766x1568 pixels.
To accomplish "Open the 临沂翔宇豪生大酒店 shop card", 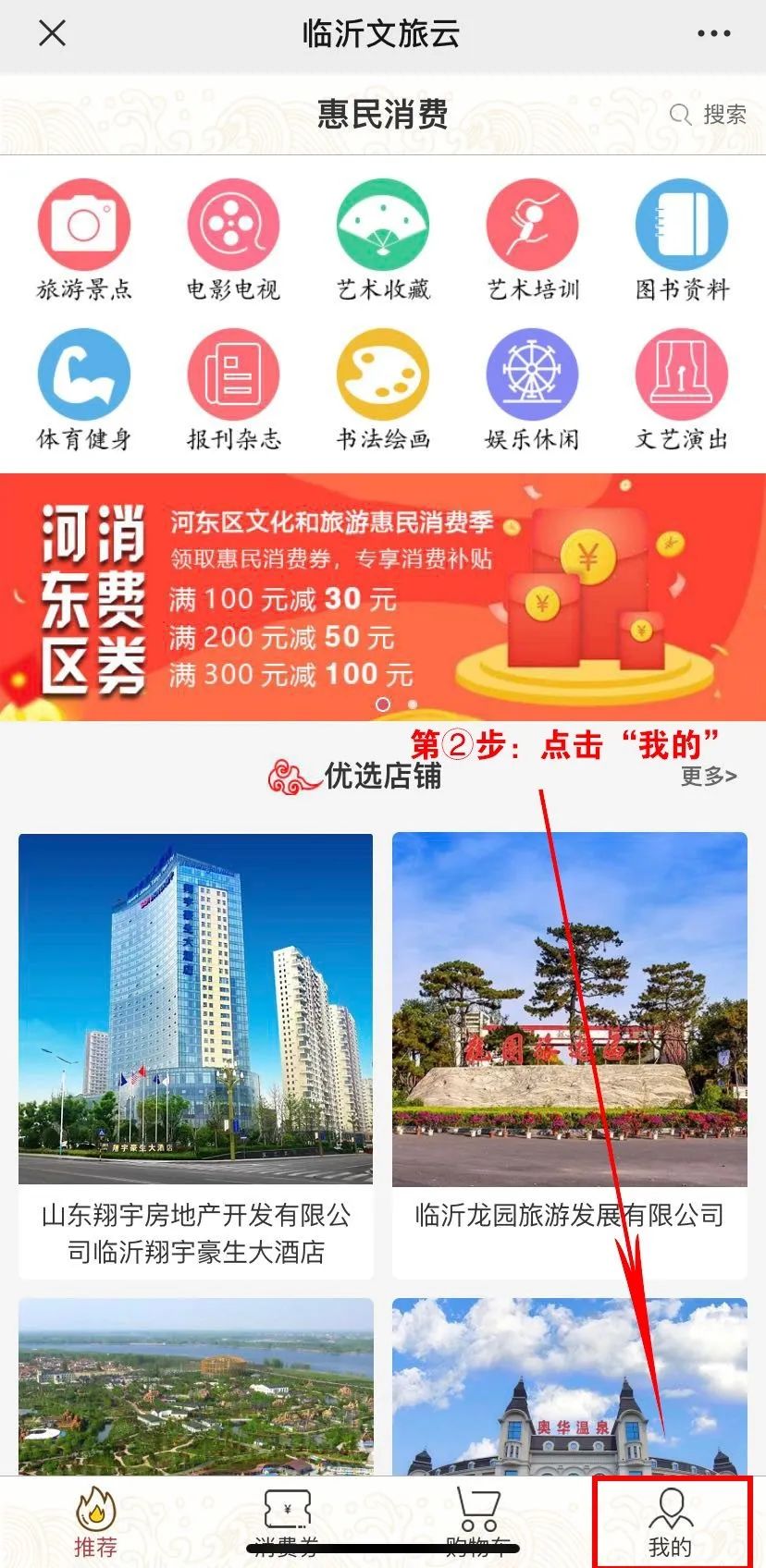I will pos(196,1056).
